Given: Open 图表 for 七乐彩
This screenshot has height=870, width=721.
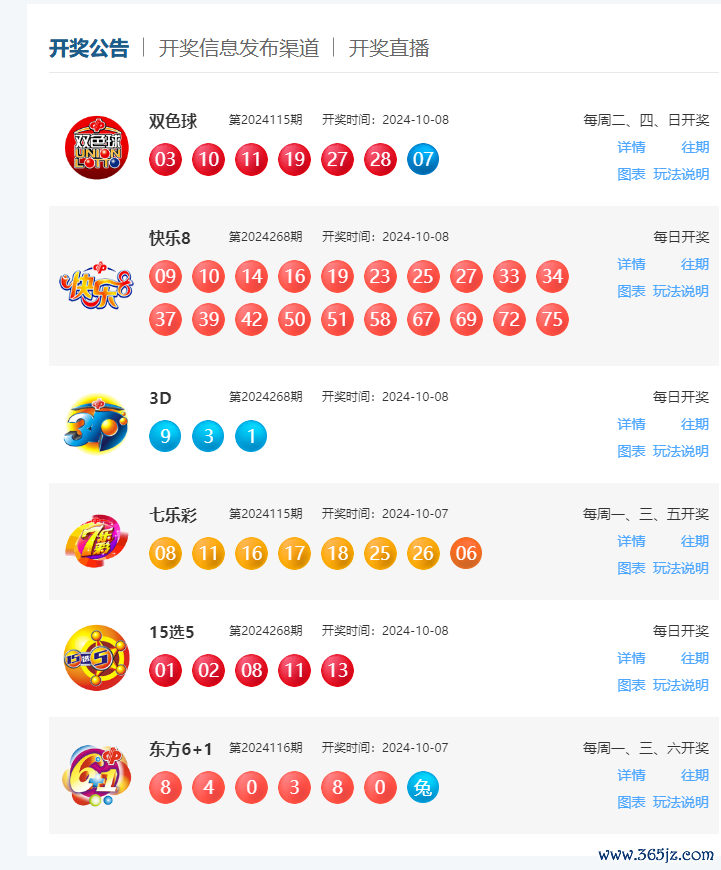Looking at the screenshot, I should [x=631, y=568].
